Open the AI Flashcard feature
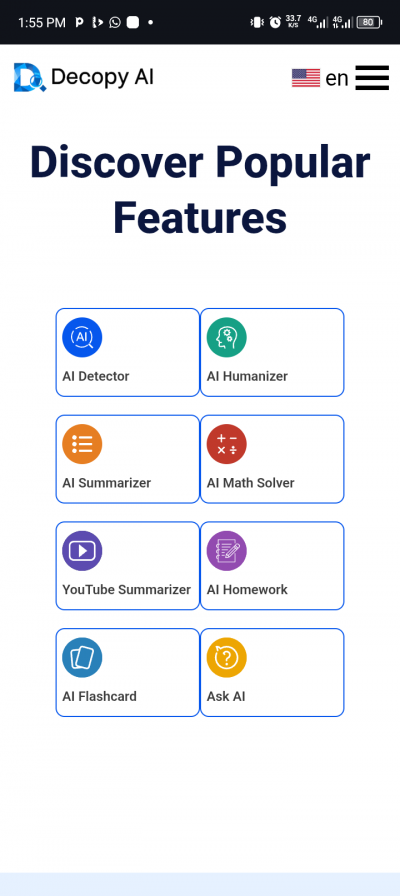 pos(127,673)
